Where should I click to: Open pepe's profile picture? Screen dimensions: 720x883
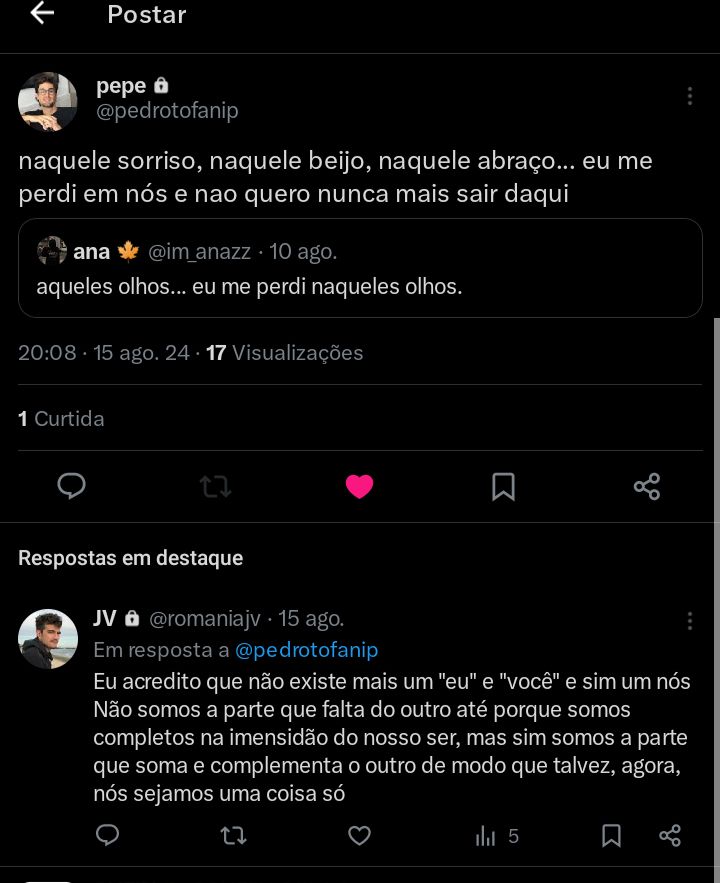pyautogui.click(x=47, y=101)
